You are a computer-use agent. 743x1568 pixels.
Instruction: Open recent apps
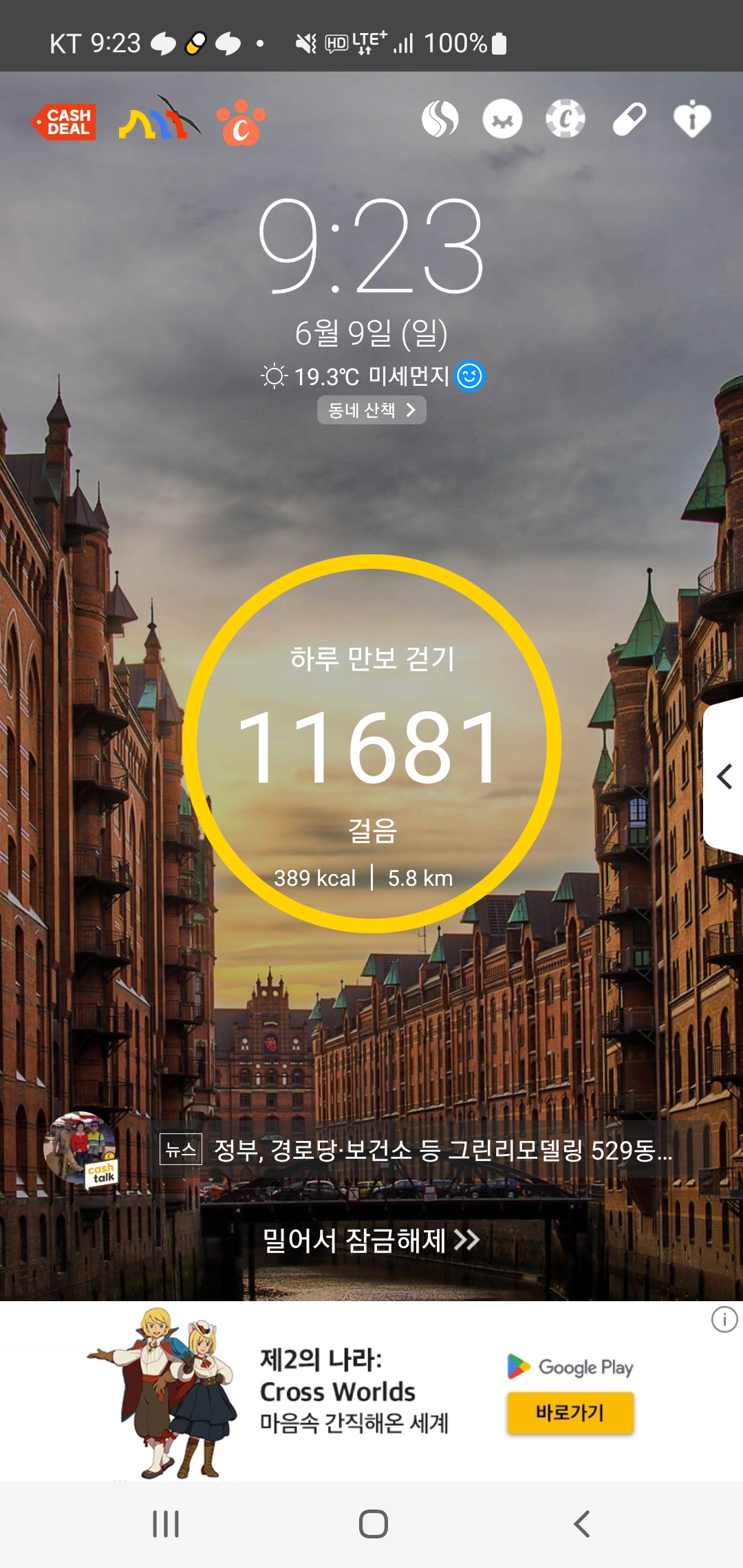coord(166,1524)
